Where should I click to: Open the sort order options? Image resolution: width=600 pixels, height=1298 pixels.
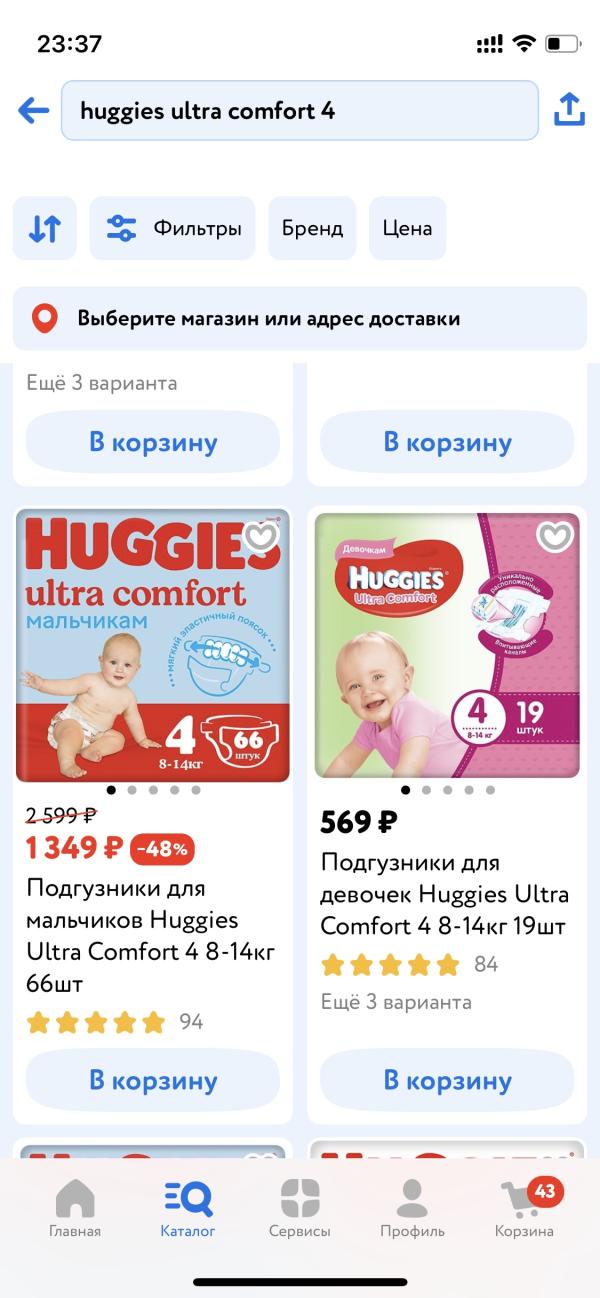tap(45, 228)
